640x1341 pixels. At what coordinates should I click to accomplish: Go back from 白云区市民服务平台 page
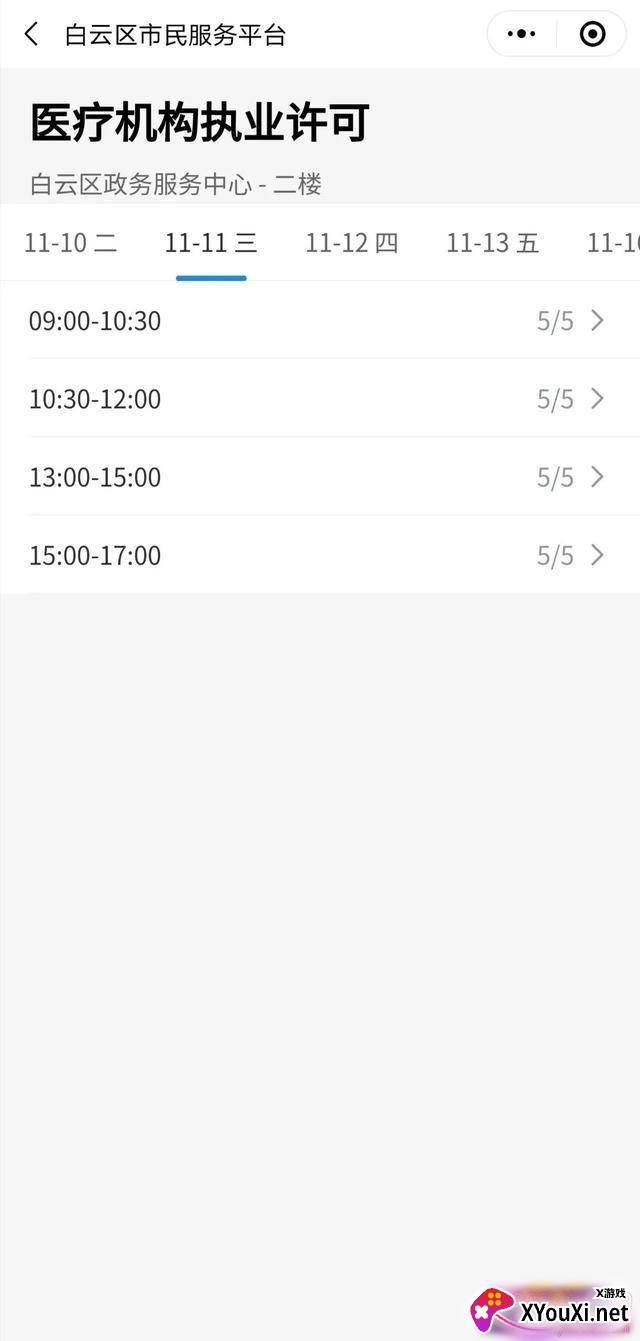point(32,35)
